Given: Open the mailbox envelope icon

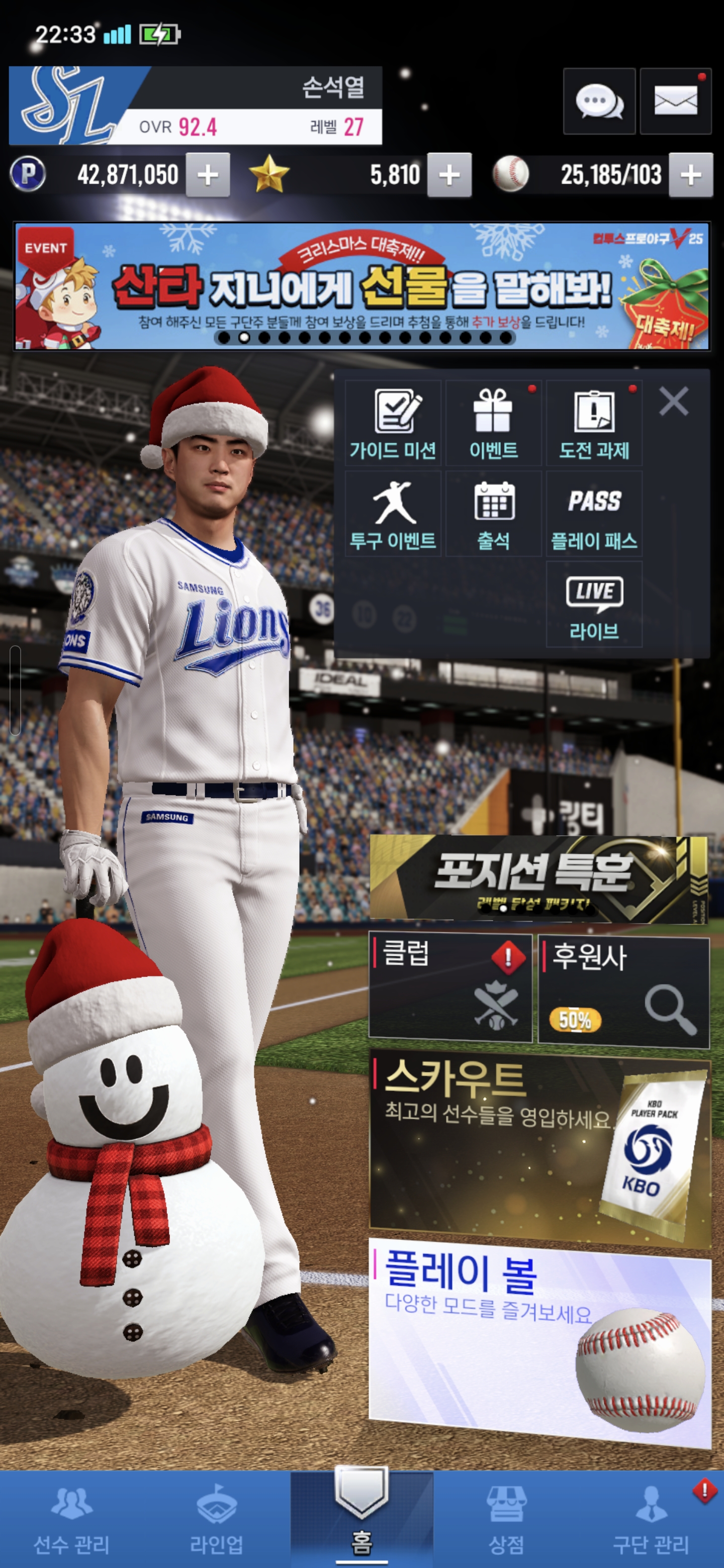Looking at the screenshot, I should 675,101.
